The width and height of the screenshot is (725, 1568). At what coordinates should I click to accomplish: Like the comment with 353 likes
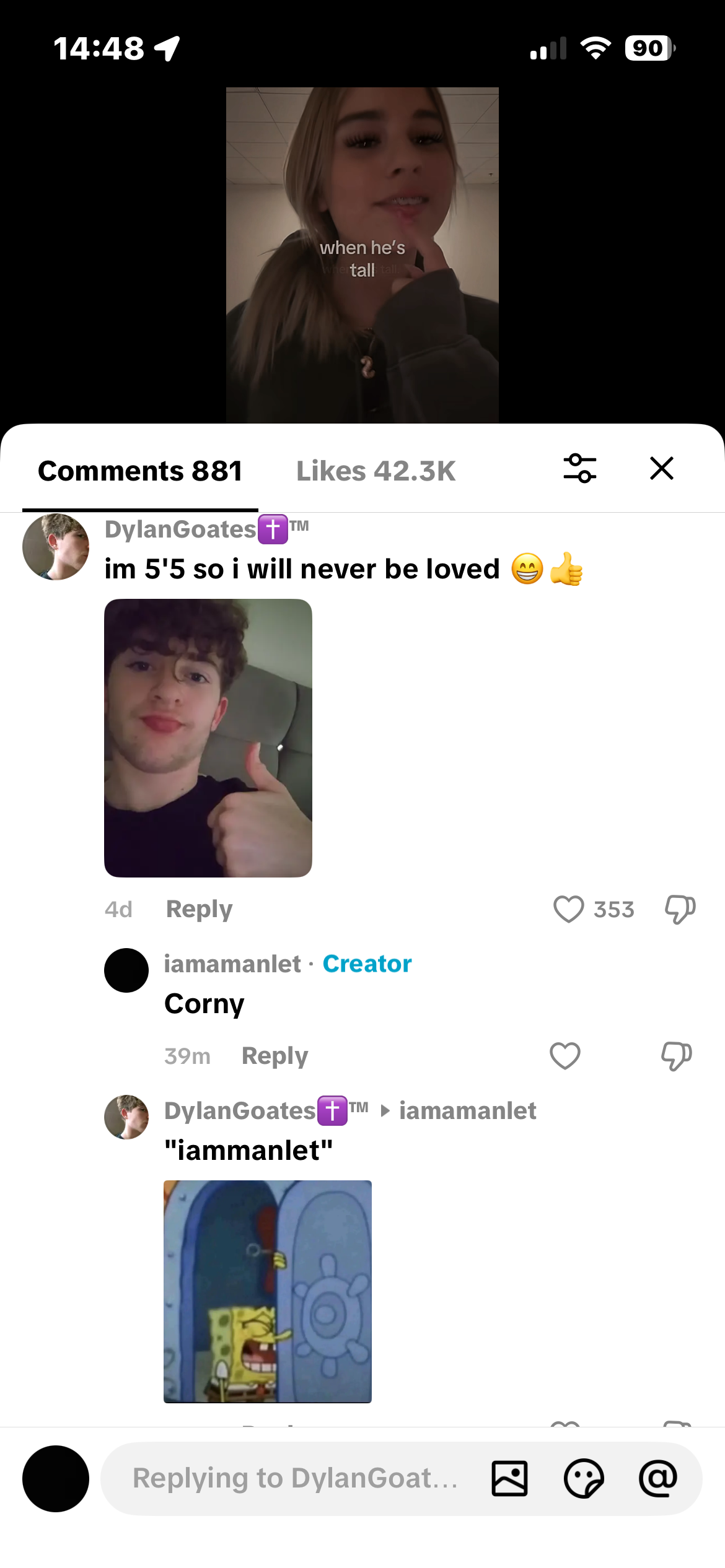click(568, 909)
